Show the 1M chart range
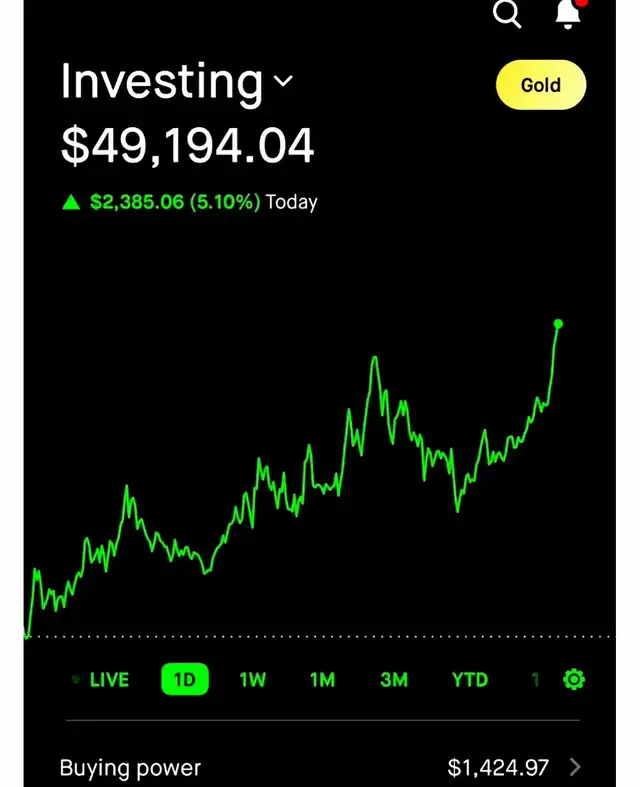640x787 pixels. click(x=322, y=680)
